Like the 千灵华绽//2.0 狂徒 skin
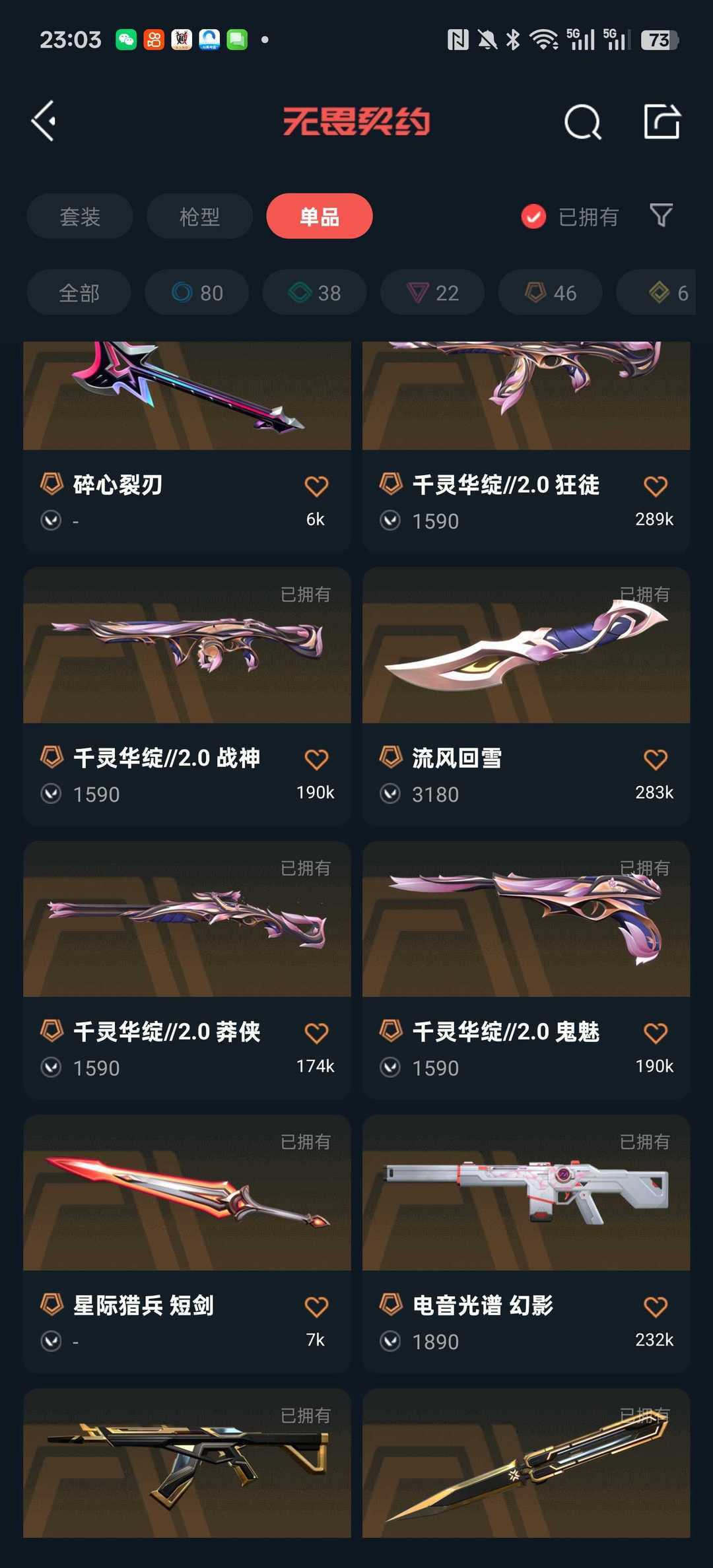713x1568 pixels. pos(655,486)
